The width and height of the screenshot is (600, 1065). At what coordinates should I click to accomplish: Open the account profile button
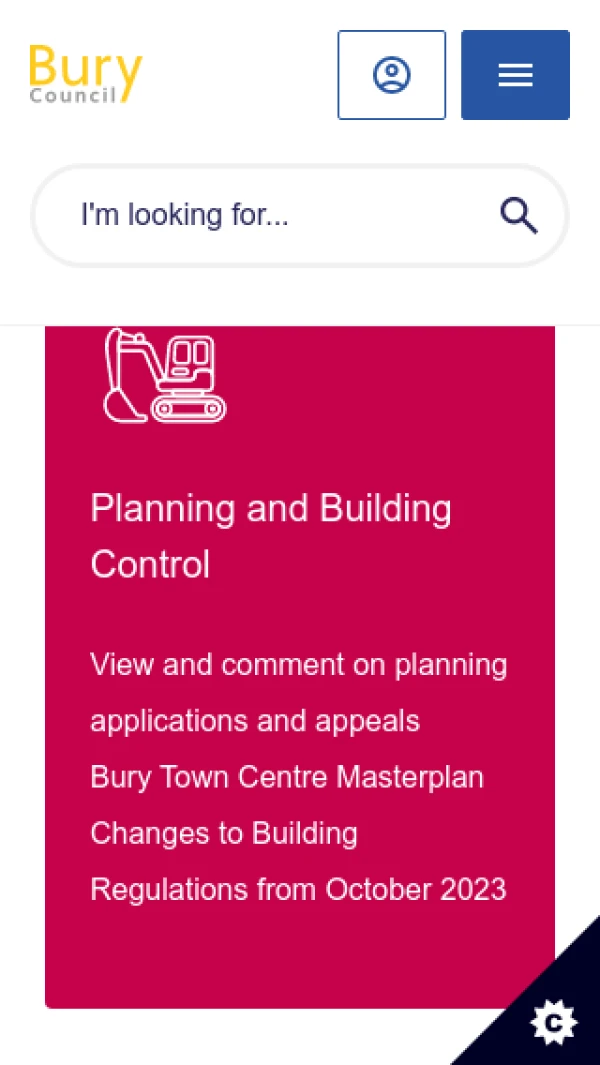(x=391, y=75)
